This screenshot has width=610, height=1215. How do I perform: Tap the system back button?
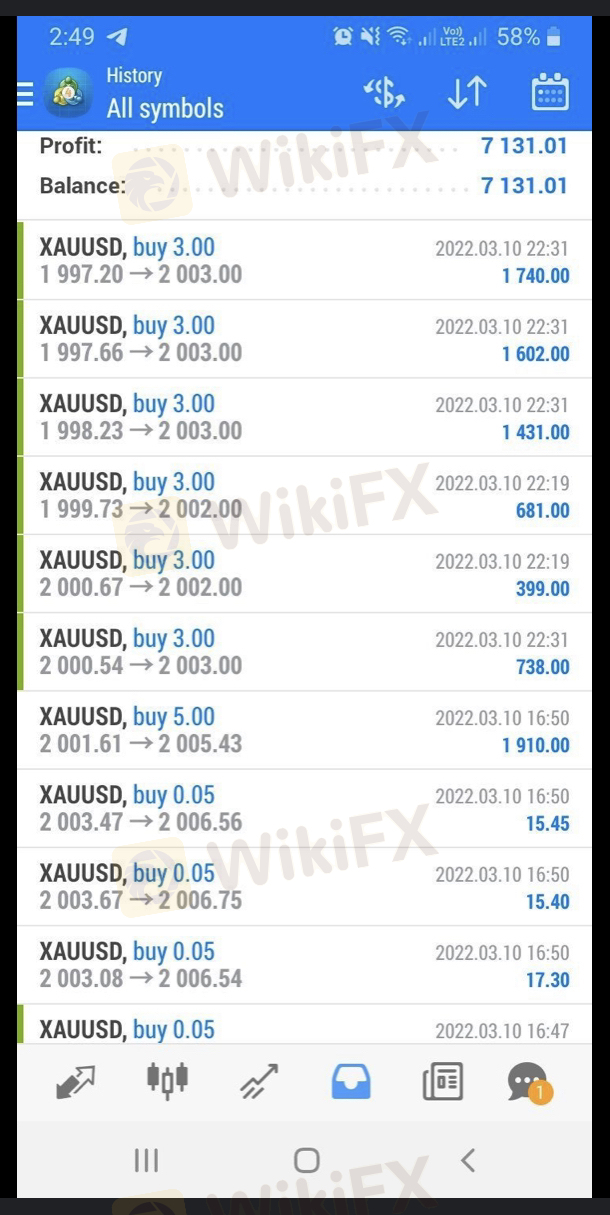(467, 1160)
